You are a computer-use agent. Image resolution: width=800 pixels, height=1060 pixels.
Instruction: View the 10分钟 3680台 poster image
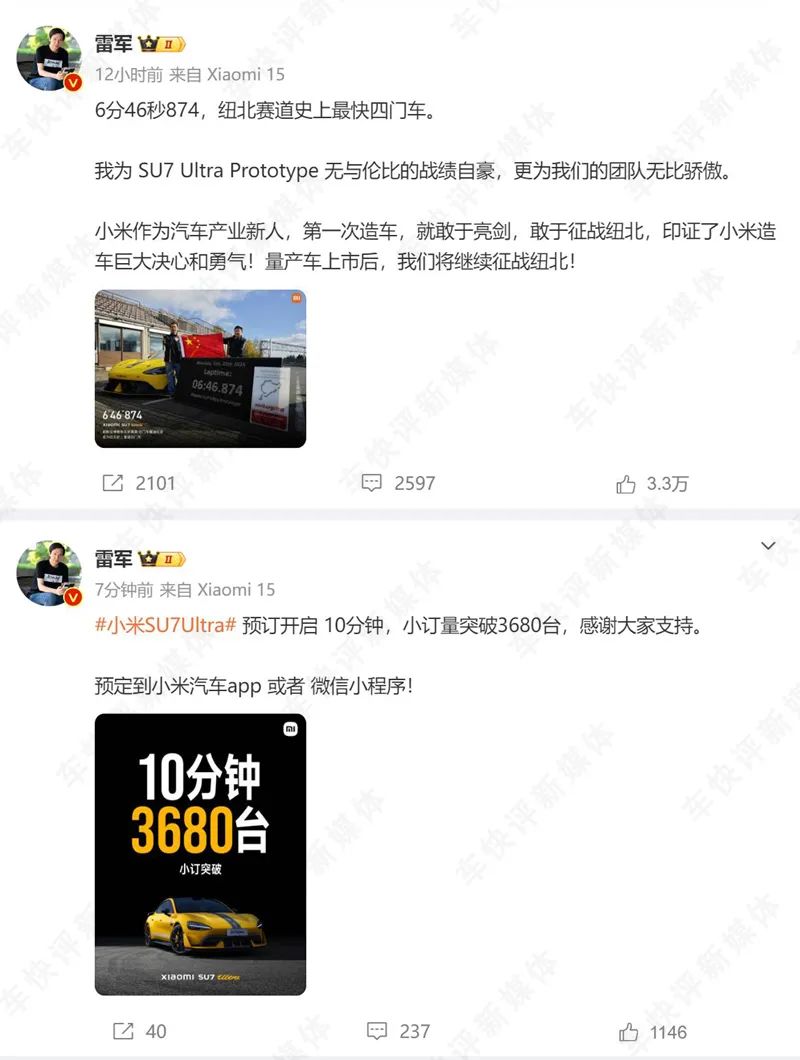point(200,854)
